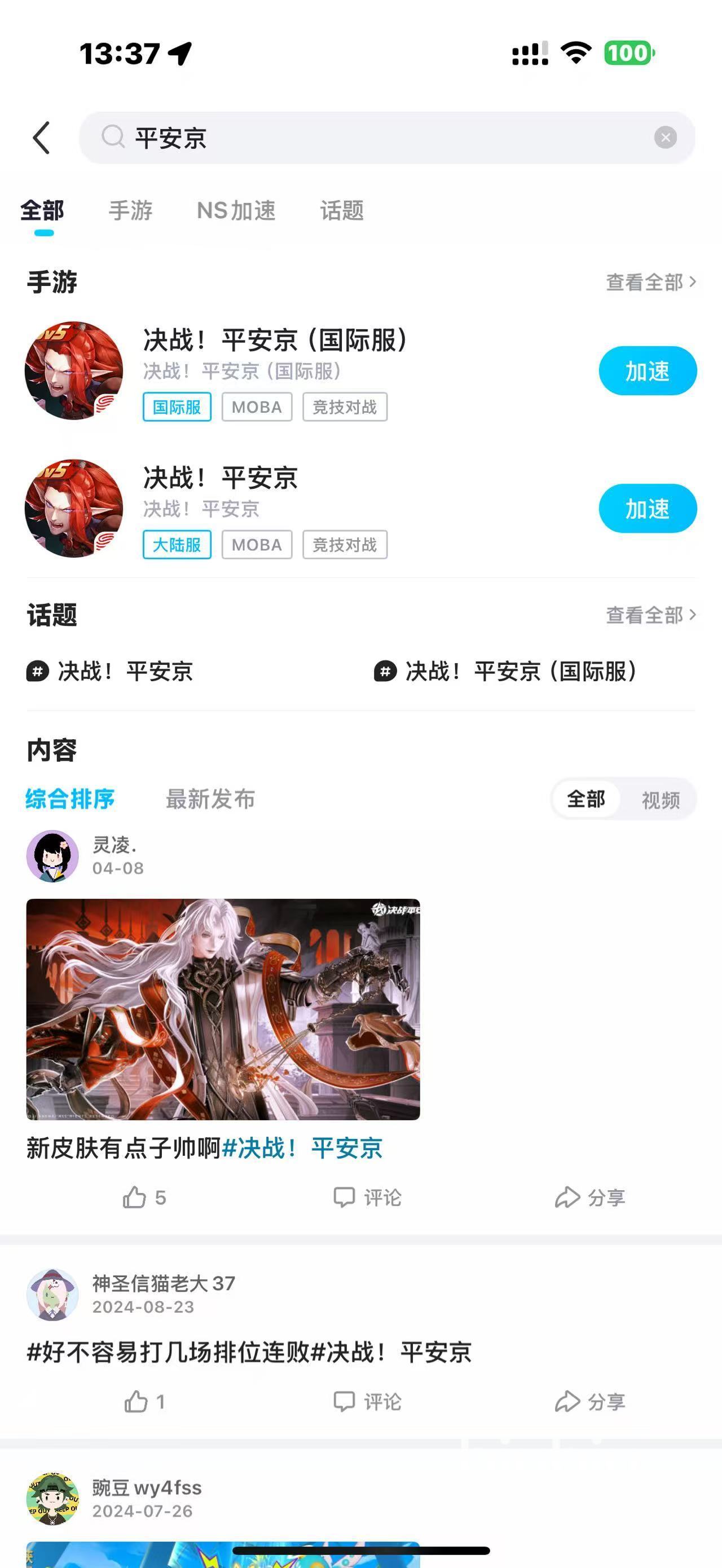Tap 加速 for 决战！平安京 大陆服
722x1568 pixels.
pos(647,508)
